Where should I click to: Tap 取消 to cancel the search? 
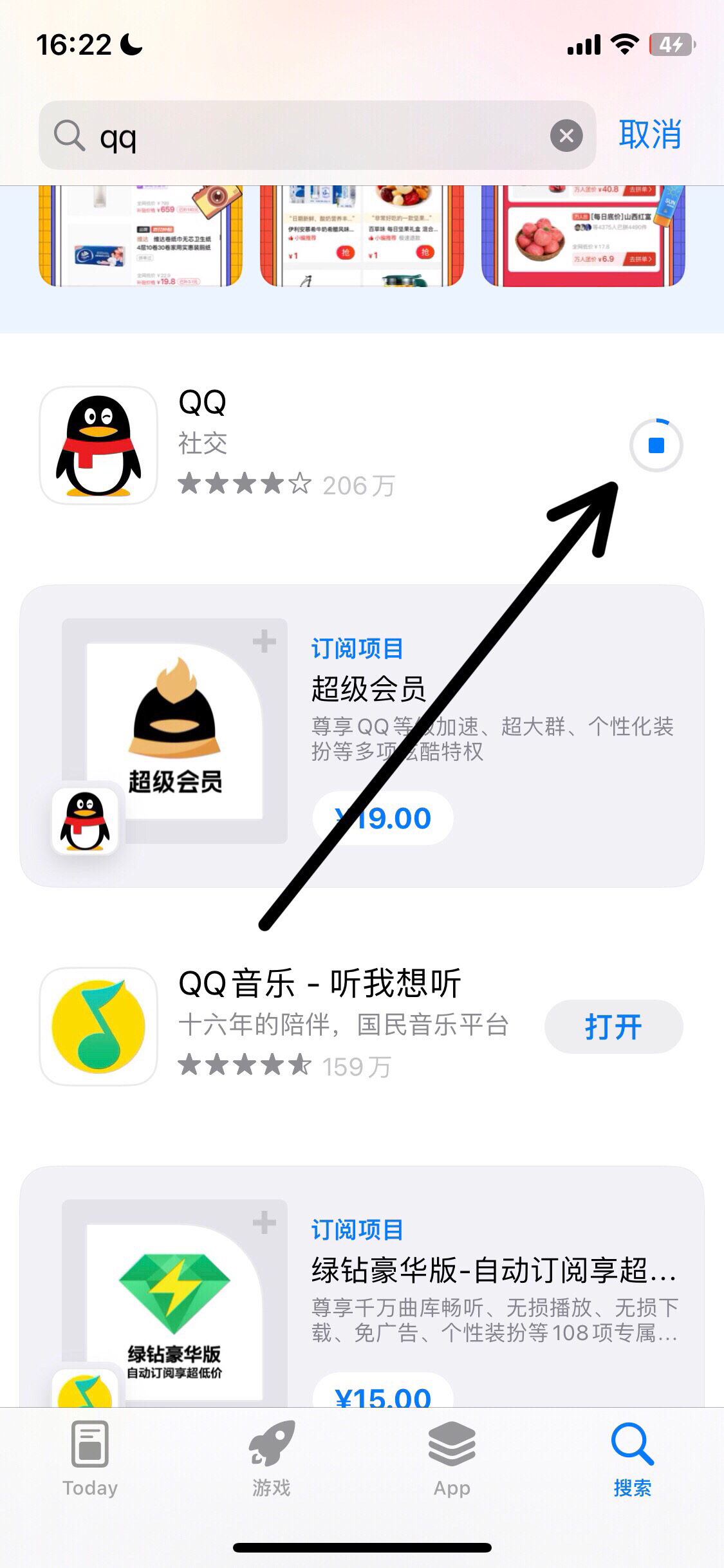649,135
